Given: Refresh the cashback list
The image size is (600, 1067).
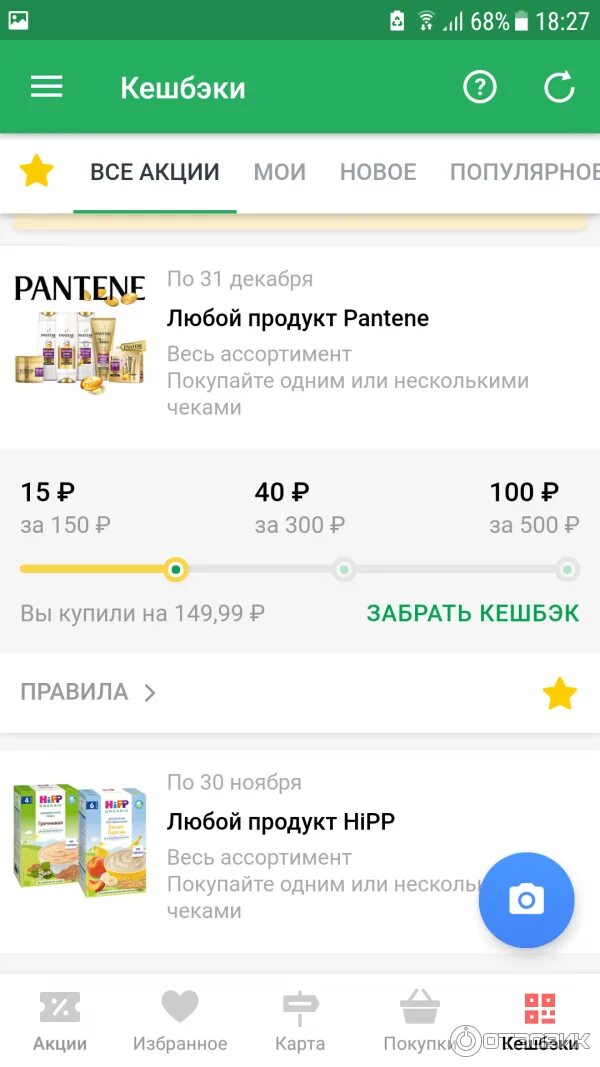Looking at the screenshot, I should click(559, 88).
